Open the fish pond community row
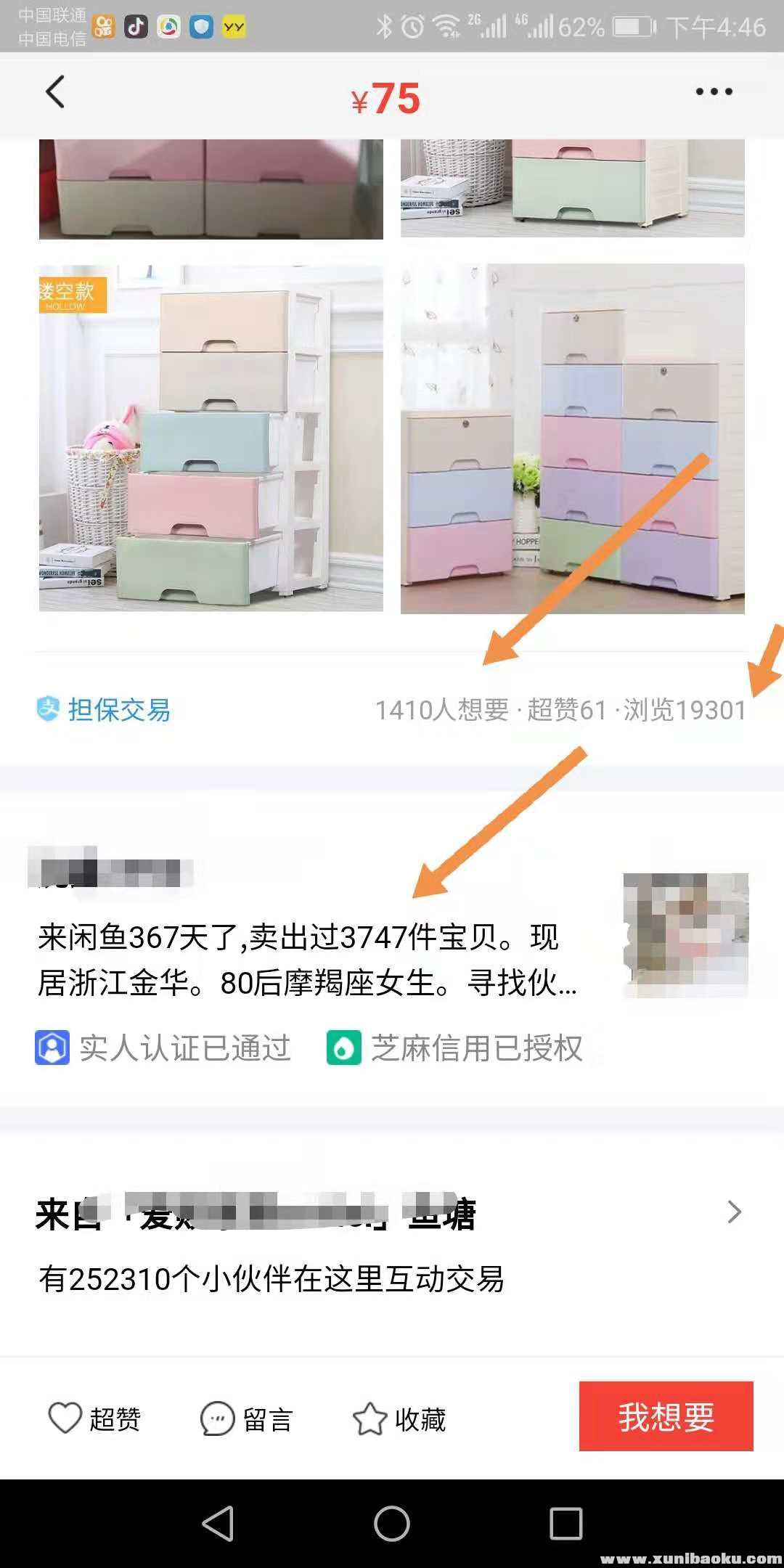The image size is (784, 1568). (392, 1243)
